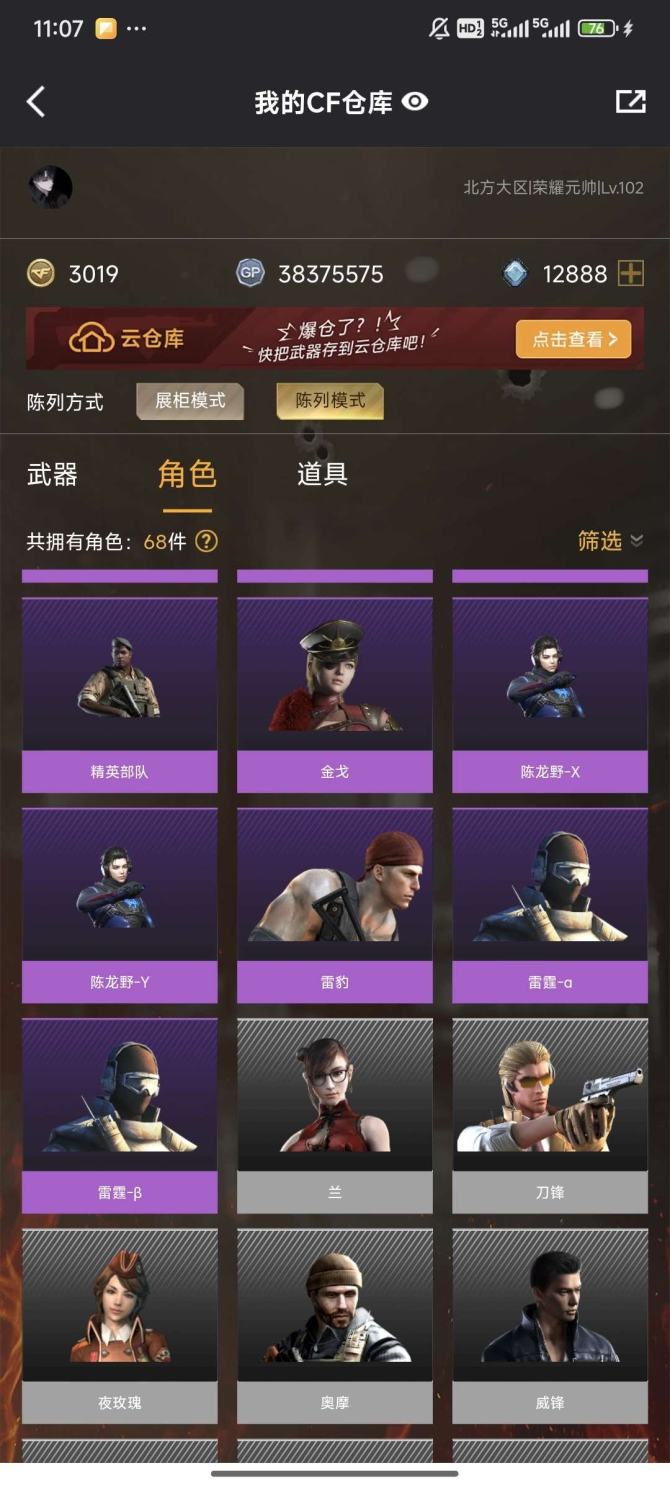Screen dimensions: 670x1489
Task: View the 兰 character card
Action: point(335,1116)
